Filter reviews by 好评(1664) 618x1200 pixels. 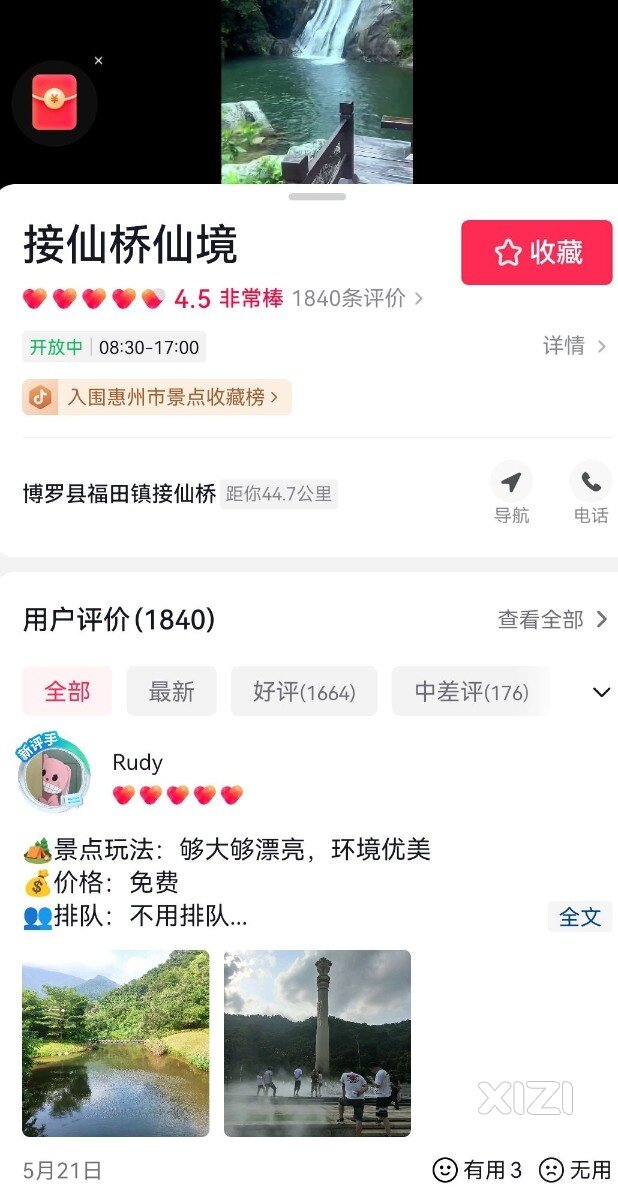(304, 691)
